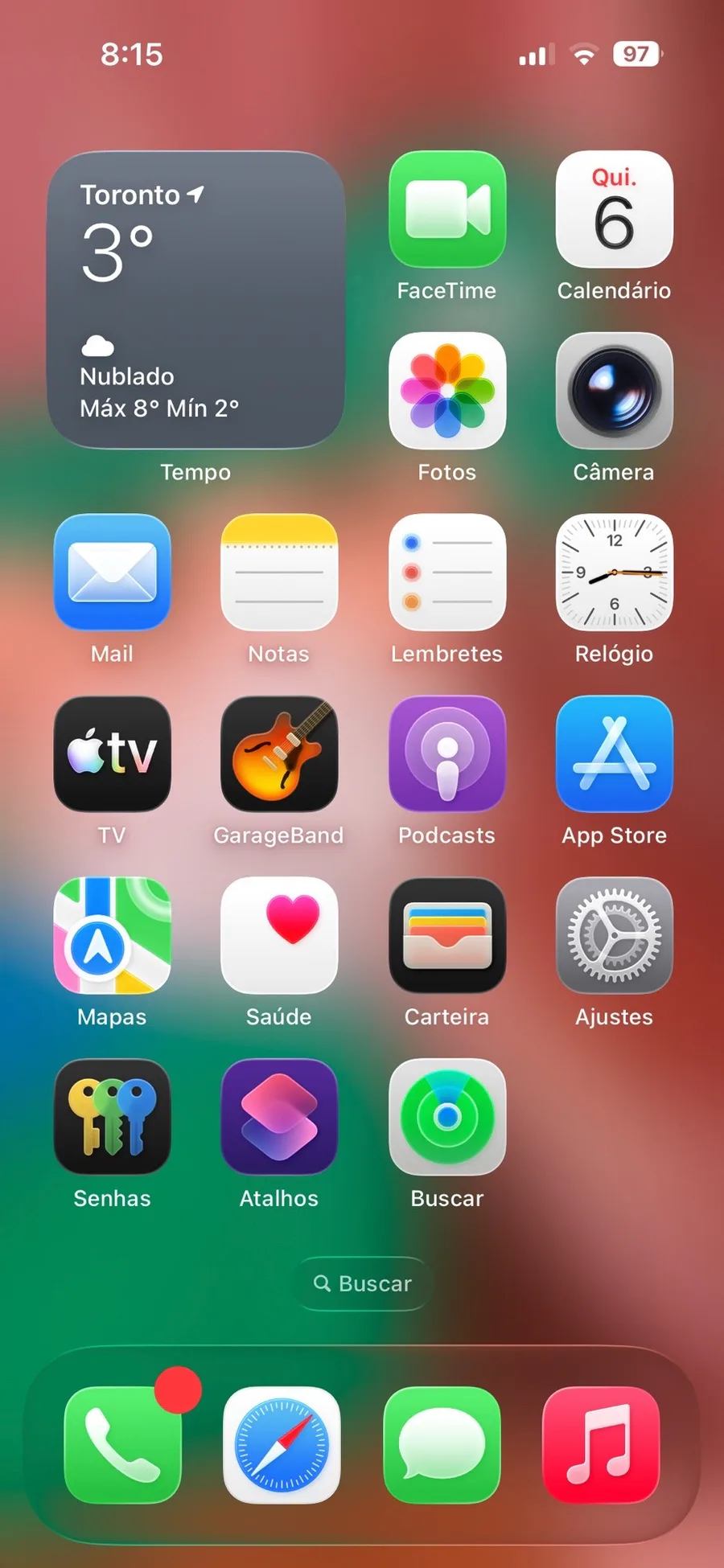Open the Fotos app

[447, 391]
